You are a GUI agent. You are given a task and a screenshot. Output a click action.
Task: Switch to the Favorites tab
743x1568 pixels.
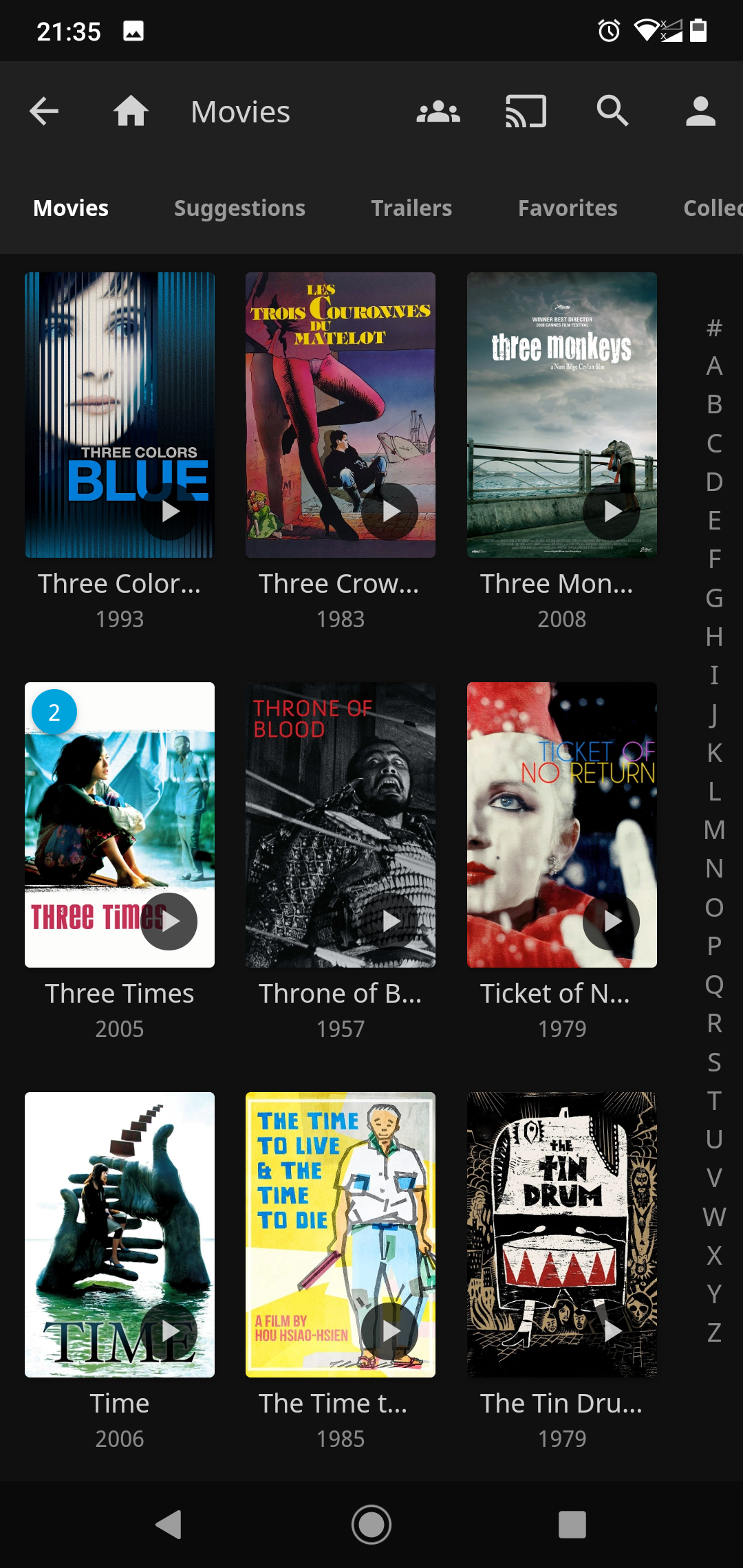(x=568, y=208)
